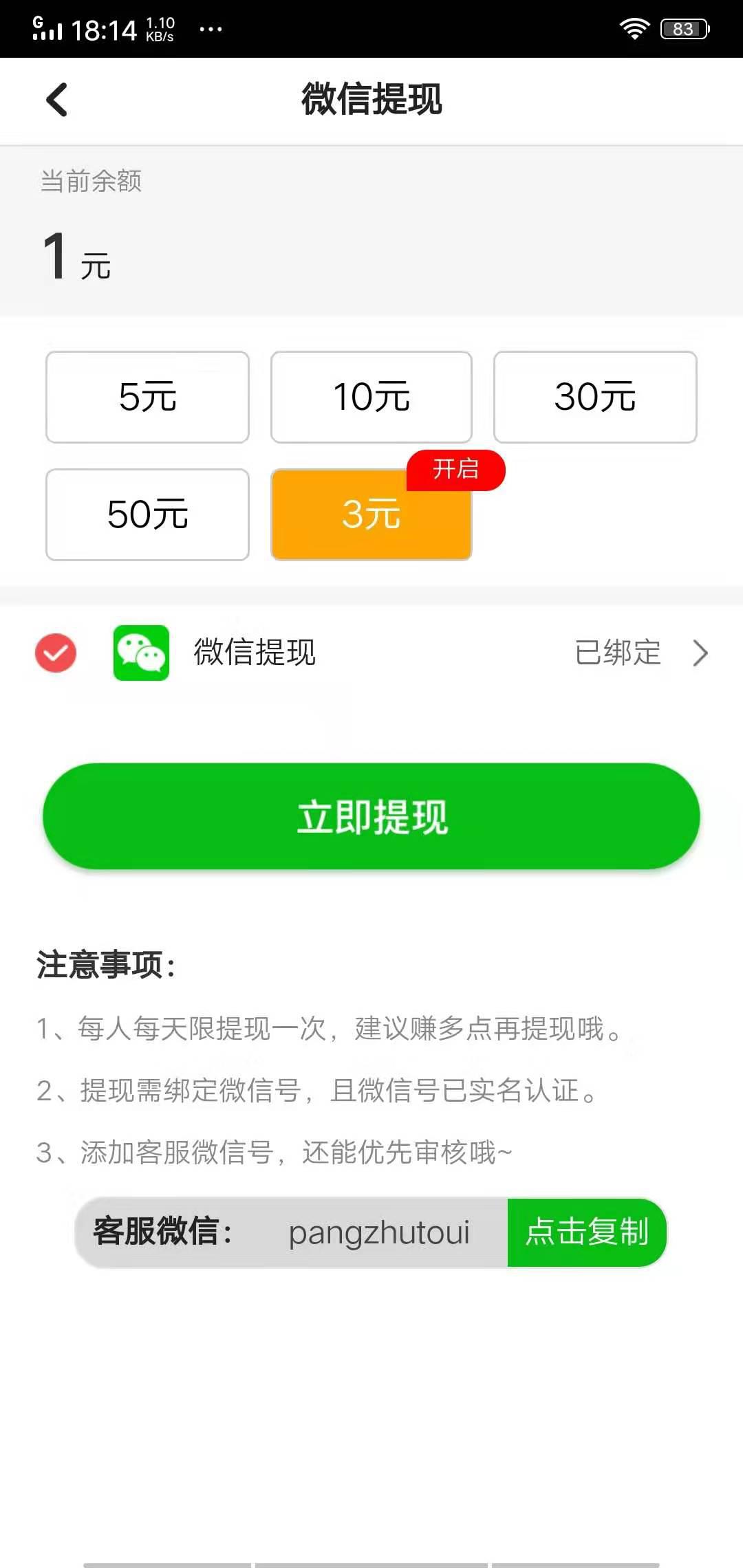The image size is (743, 1568).
Task: Select the 5元 withdrawal amount
Action: click(147, 397)
